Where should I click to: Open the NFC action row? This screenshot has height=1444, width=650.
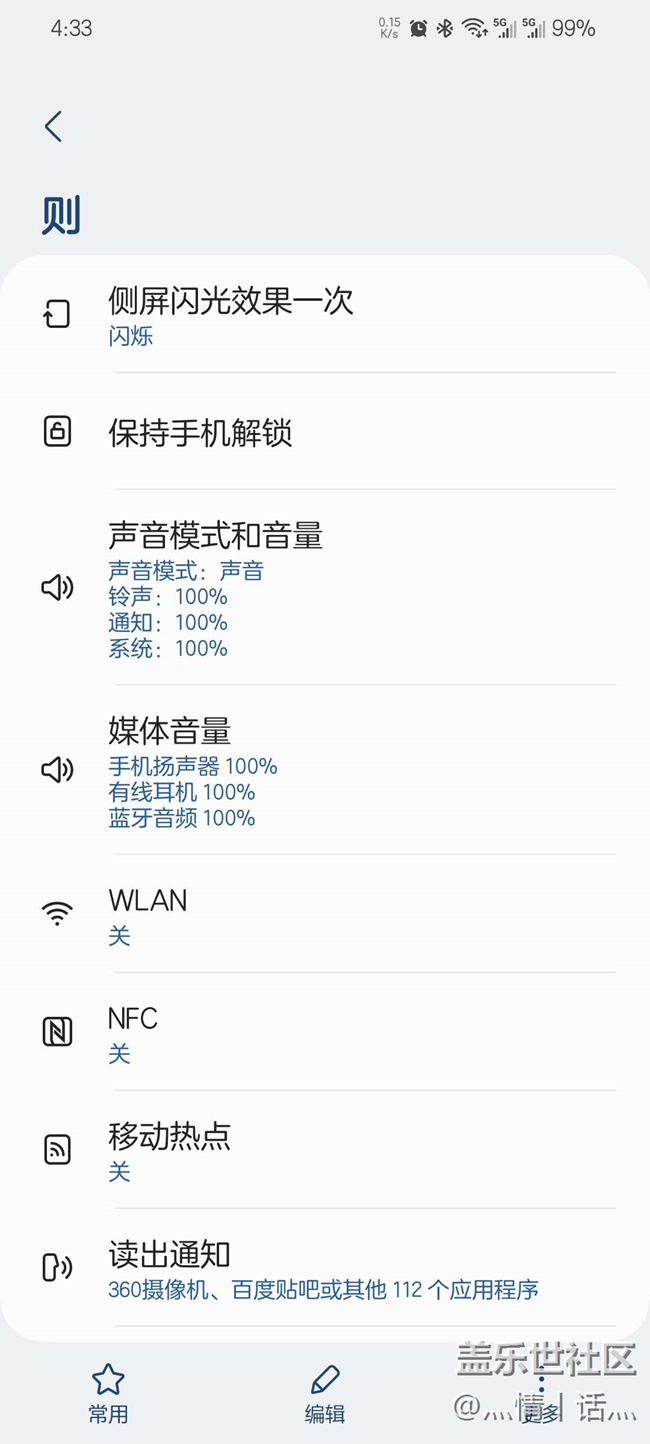325,1033
